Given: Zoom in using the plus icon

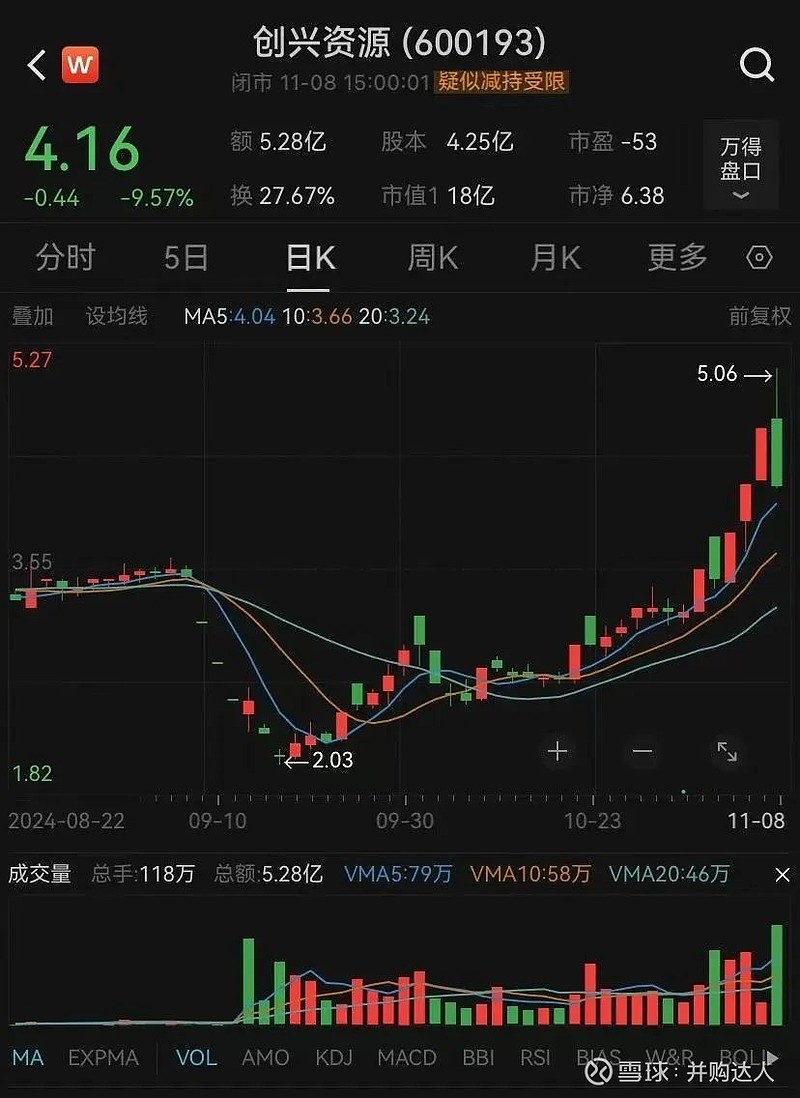Looking at the screenshot, I should [x=557, y=751].
